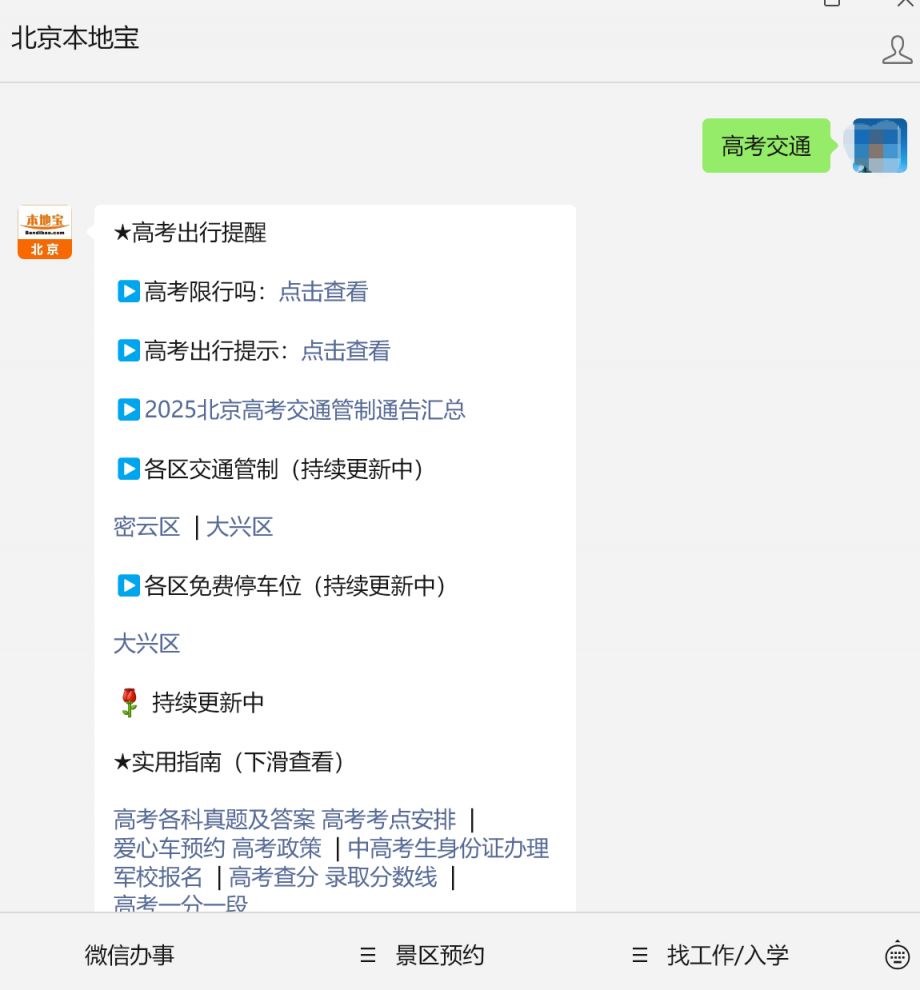Image resolution: width=920 pixels, height=990 pixels.
Task: Tap the 北京本地宝 account avatar
Action: pyautogui.click(x=45, y=232)
